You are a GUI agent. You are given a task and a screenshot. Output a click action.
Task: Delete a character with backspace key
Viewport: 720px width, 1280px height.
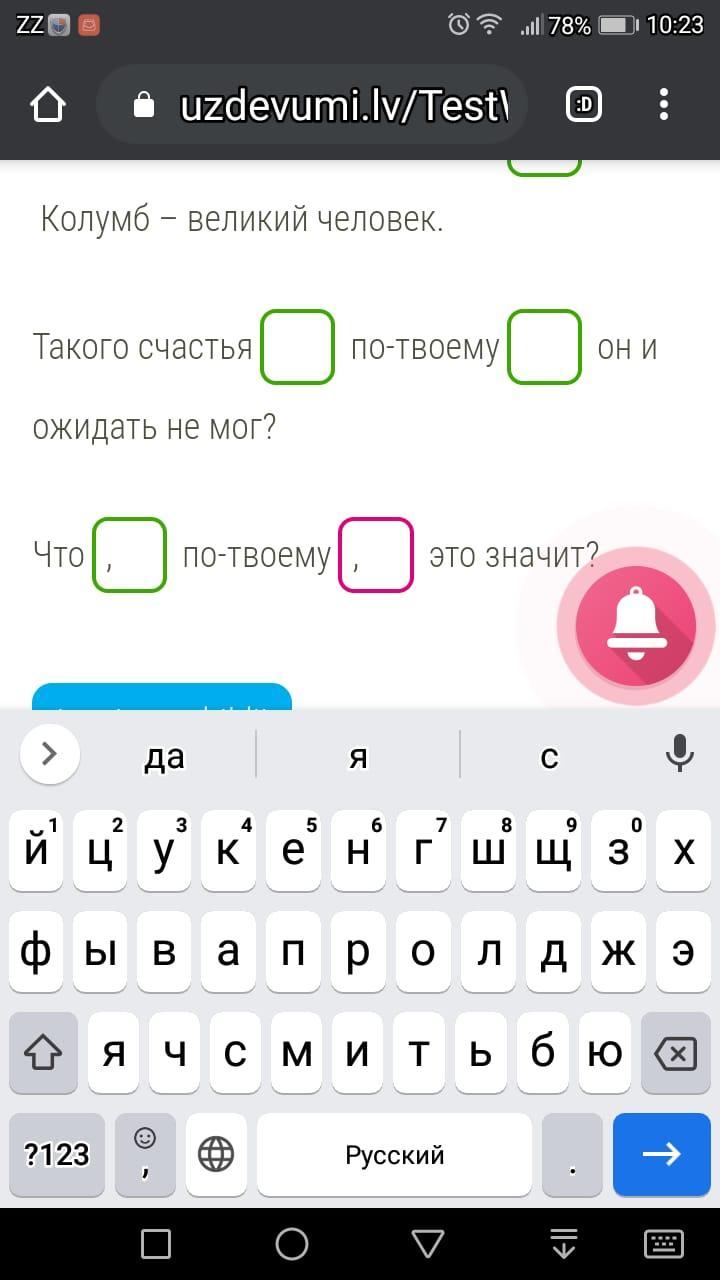pos(675,1053)
